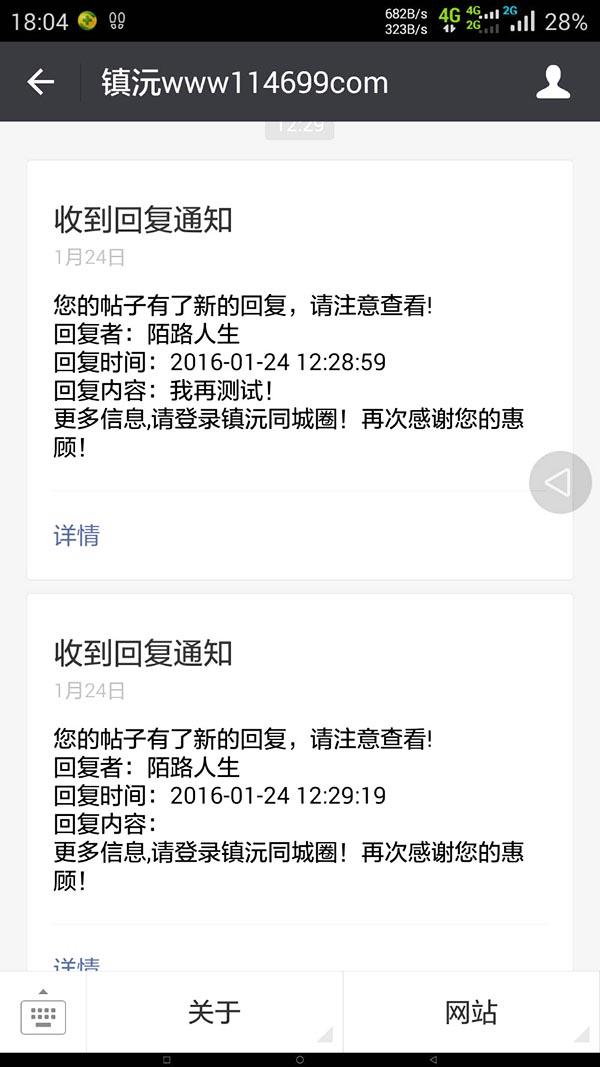
Task: Open 详情 of the 12:29:19 reply notice
Action: pos(76,964)
